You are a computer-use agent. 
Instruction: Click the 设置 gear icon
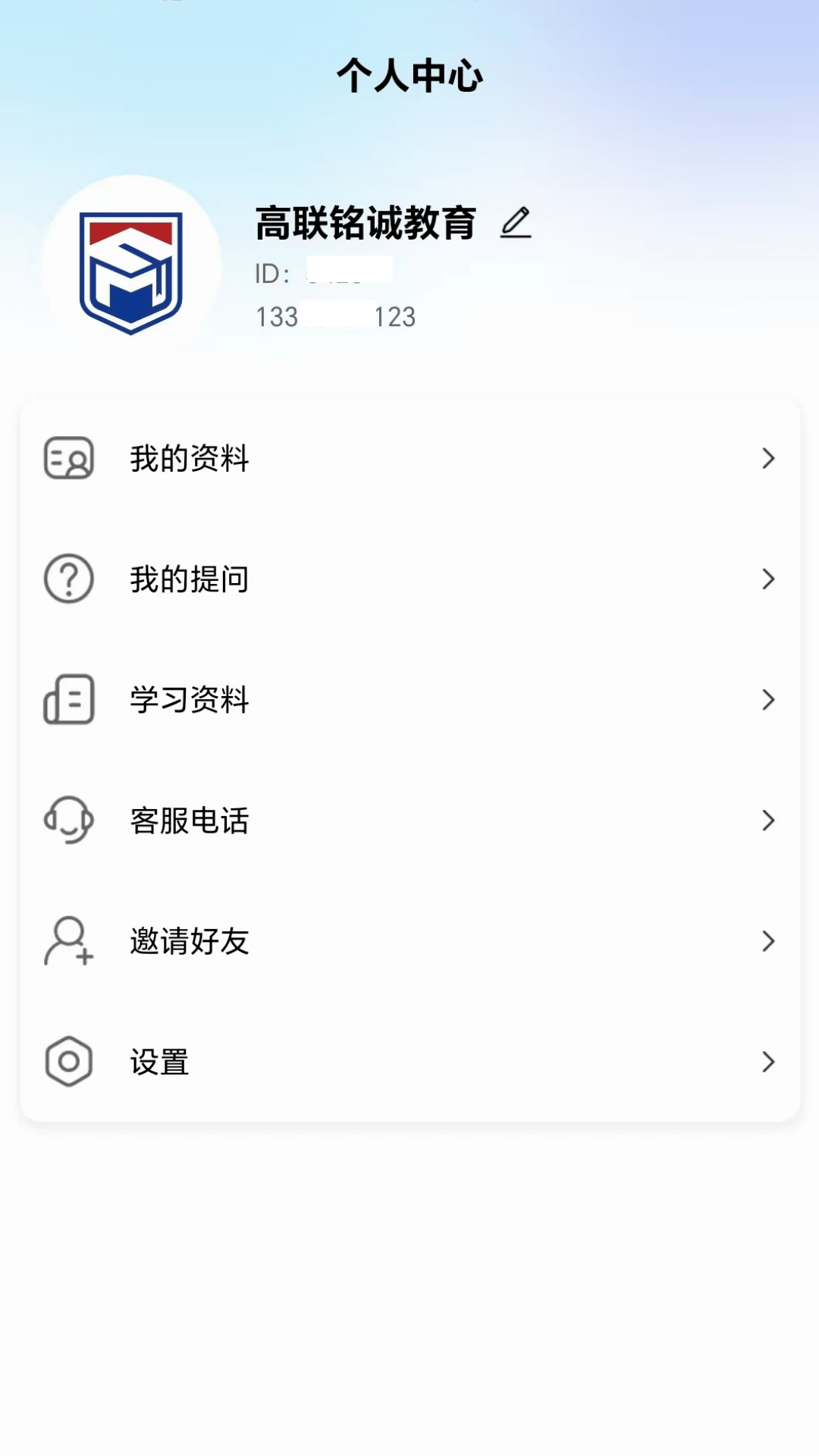pyautogui.click(x=69, y=1062)
